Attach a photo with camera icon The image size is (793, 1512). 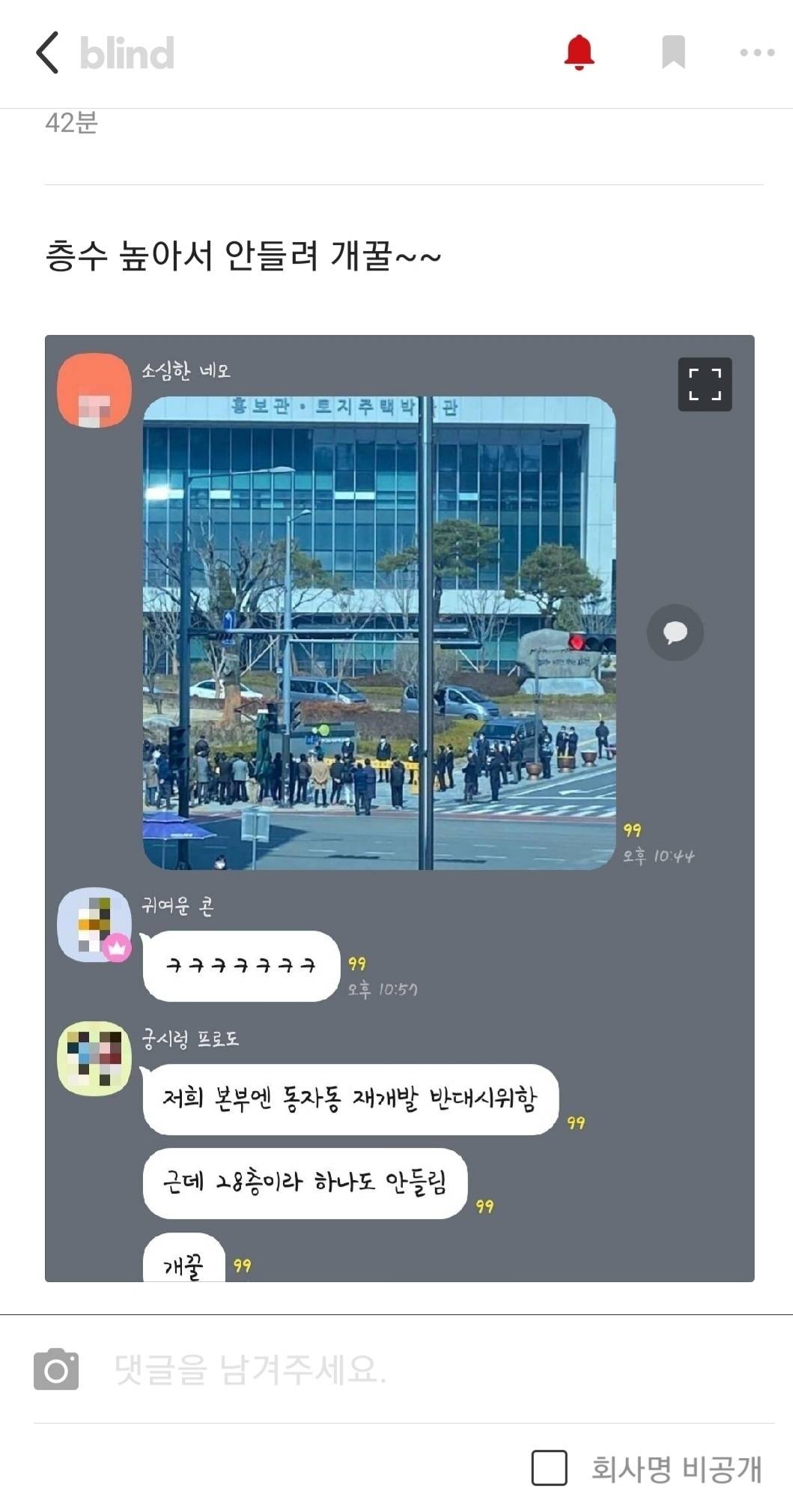pyautogui.click(x=56, y=1370)
